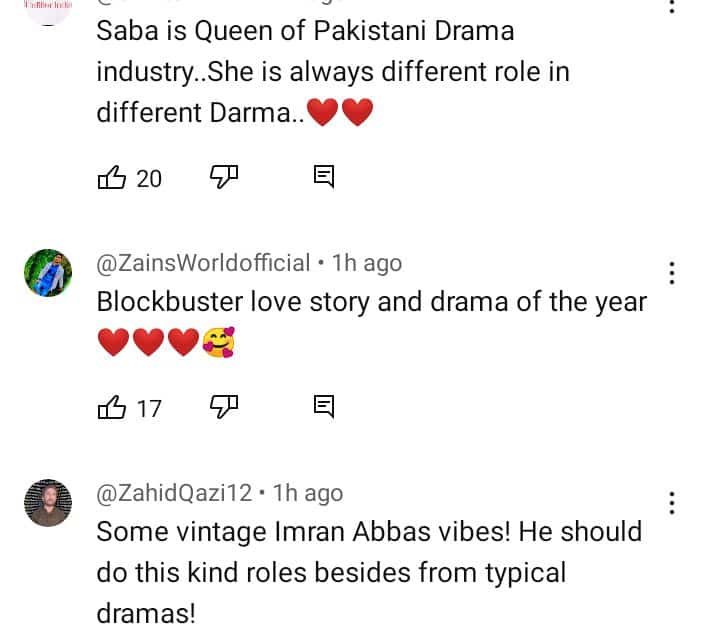Like ZainsWorldofficial's Blockbuster comment
Viewport: 720px width, 635px height.
[111, 407]
